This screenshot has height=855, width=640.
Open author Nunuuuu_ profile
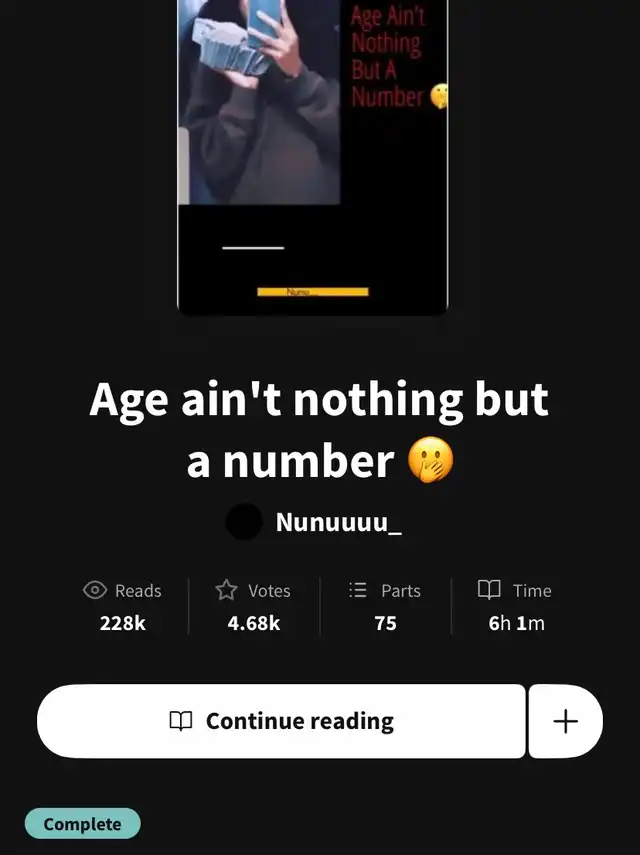point(316,522)
